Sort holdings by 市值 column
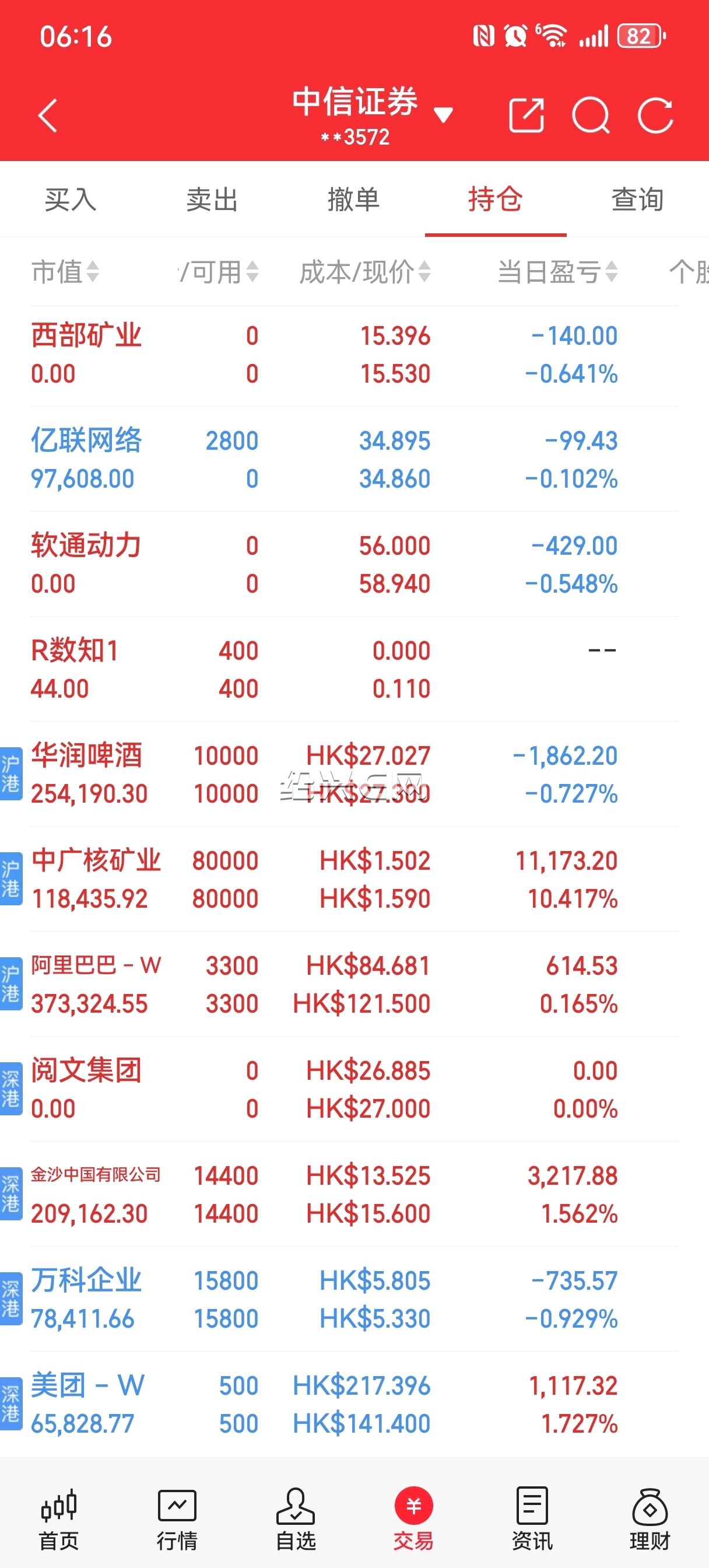709x1568 pixels. pyautogui.click(x=65, y=272)
